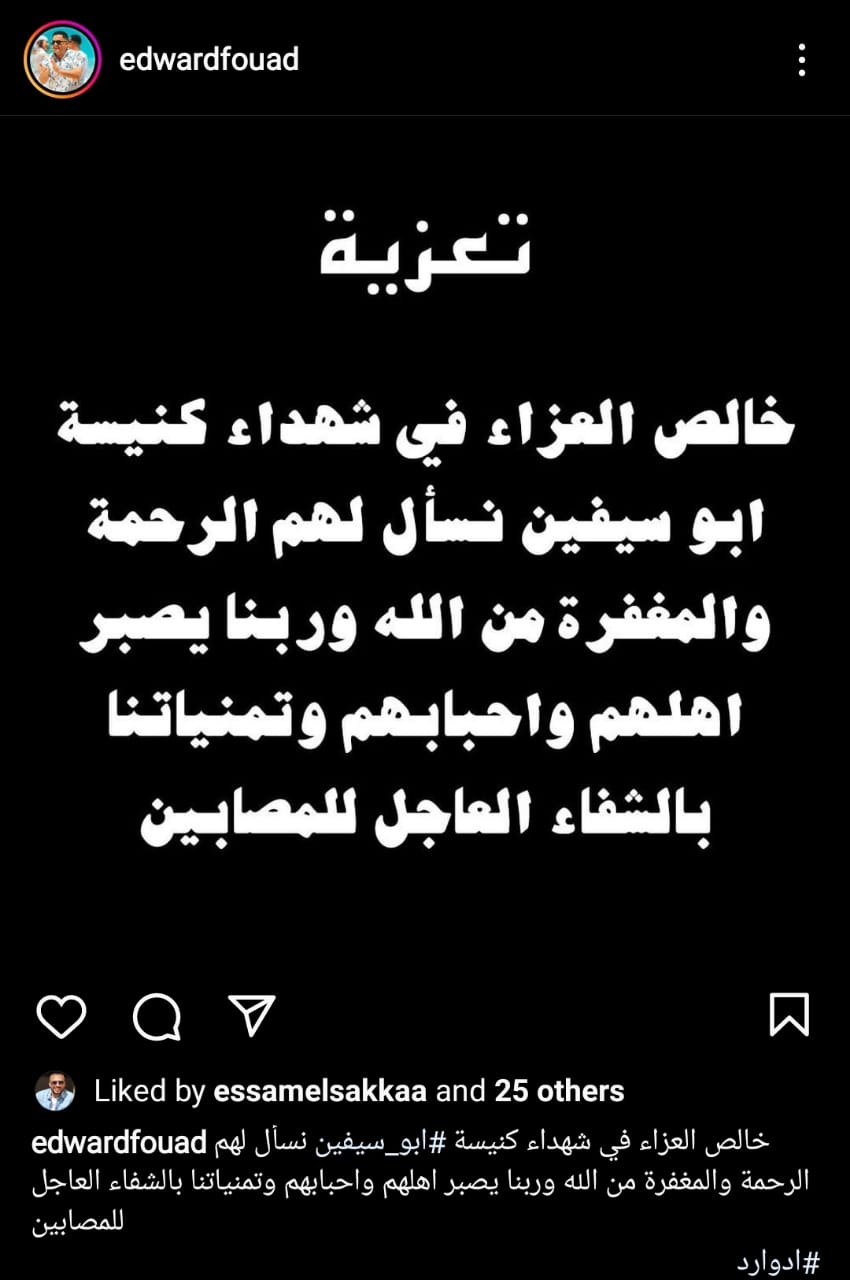Share this post via the paper plane icon
Screen dimensions: 850x1280
coord(251,1016)
